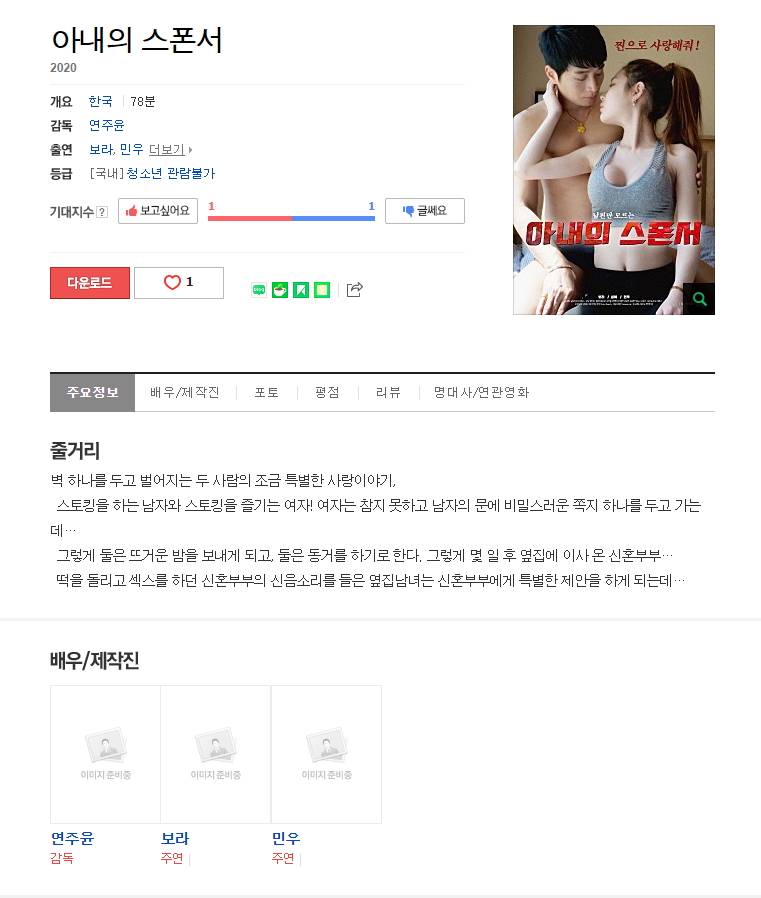This screenshot has height=898, width=761.
Task: Expand the cast list with 더보기
Action: click(170, 149)
